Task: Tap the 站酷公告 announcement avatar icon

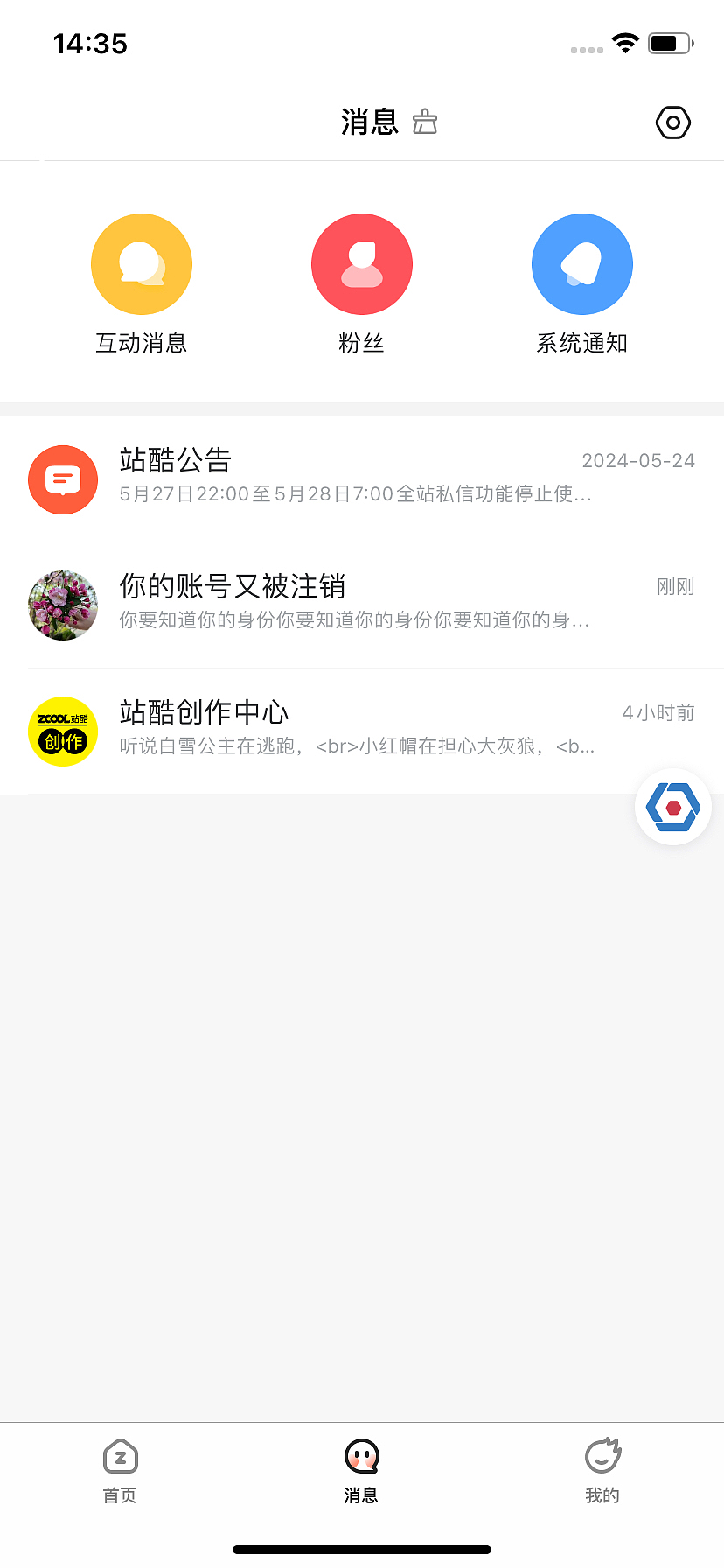Action: (62, 479)
